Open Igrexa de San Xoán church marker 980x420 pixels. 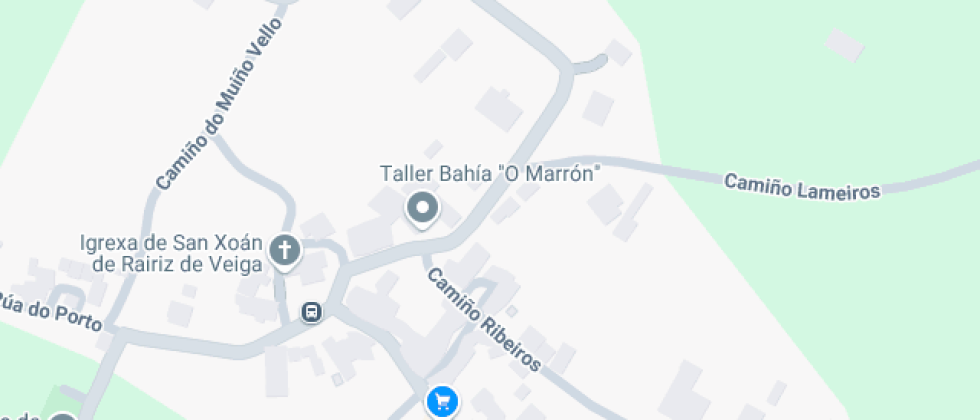click(285, 250)
